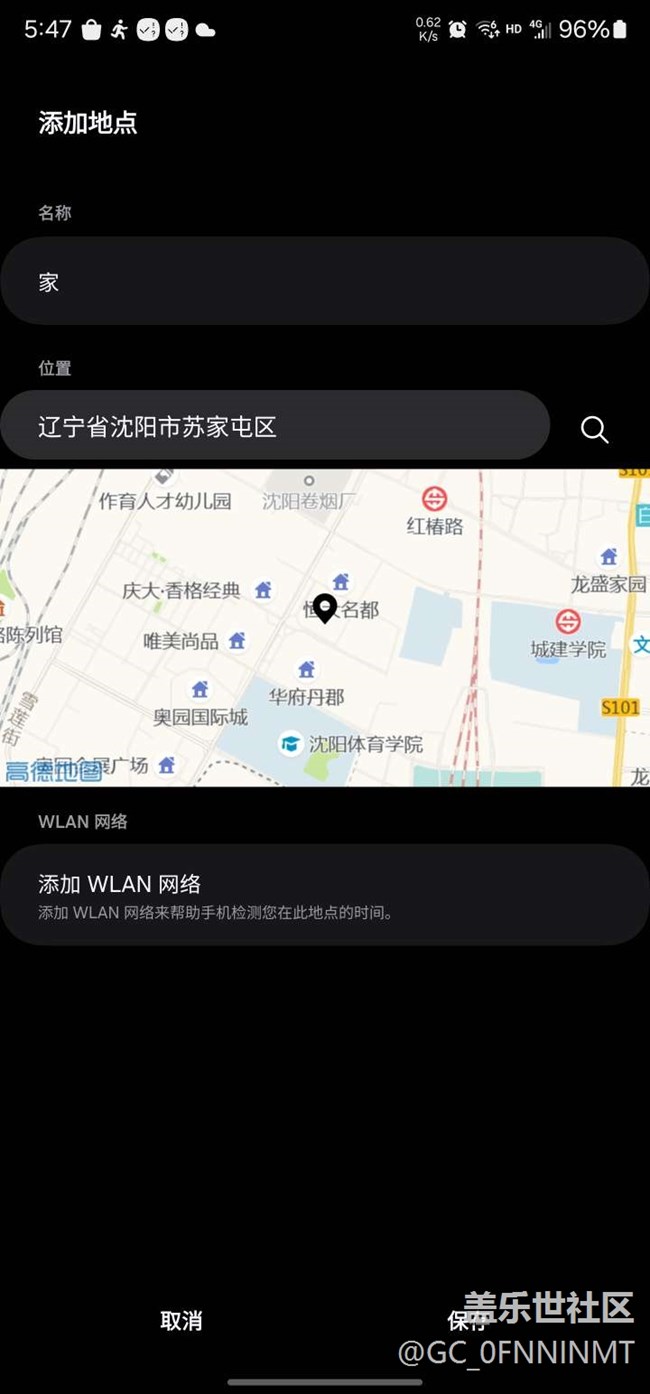
Task: Search for a location with the magnifier icon
Action: (595, 429)
